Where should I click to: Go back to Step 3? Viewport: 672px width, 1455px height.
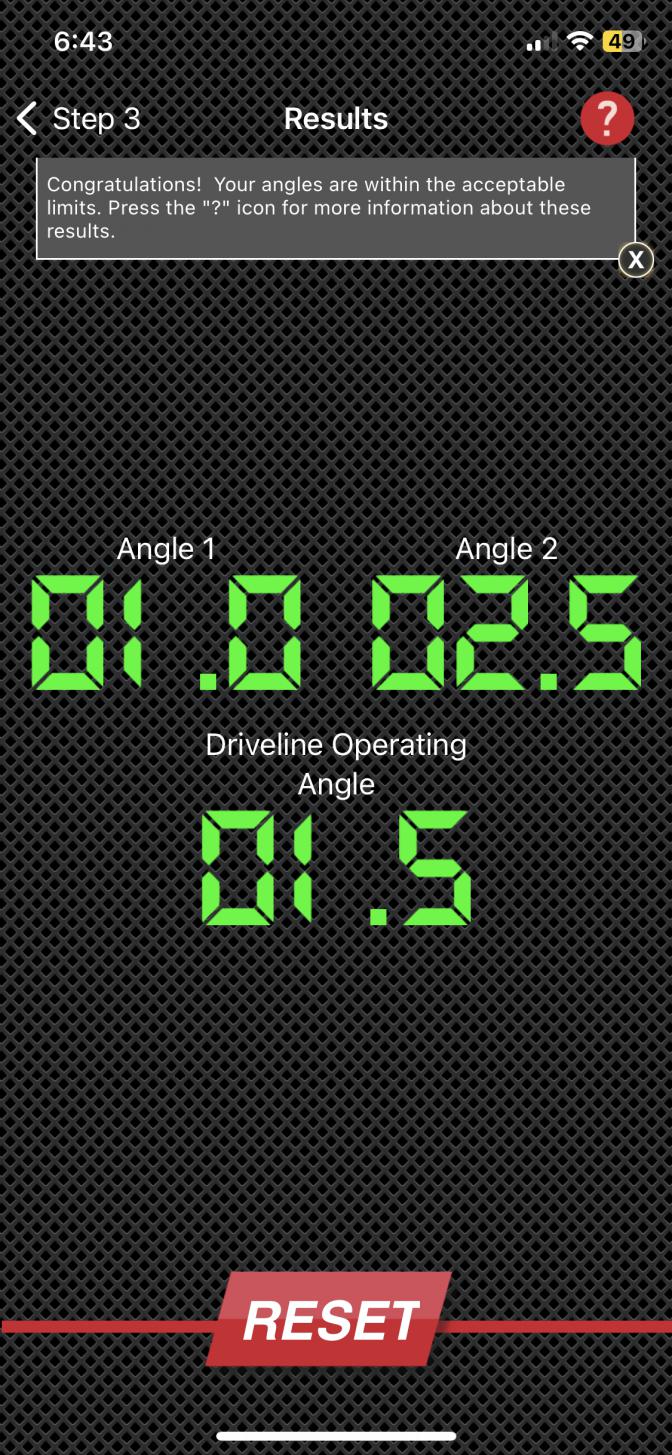pyautogui.click(x=78, y=119)
